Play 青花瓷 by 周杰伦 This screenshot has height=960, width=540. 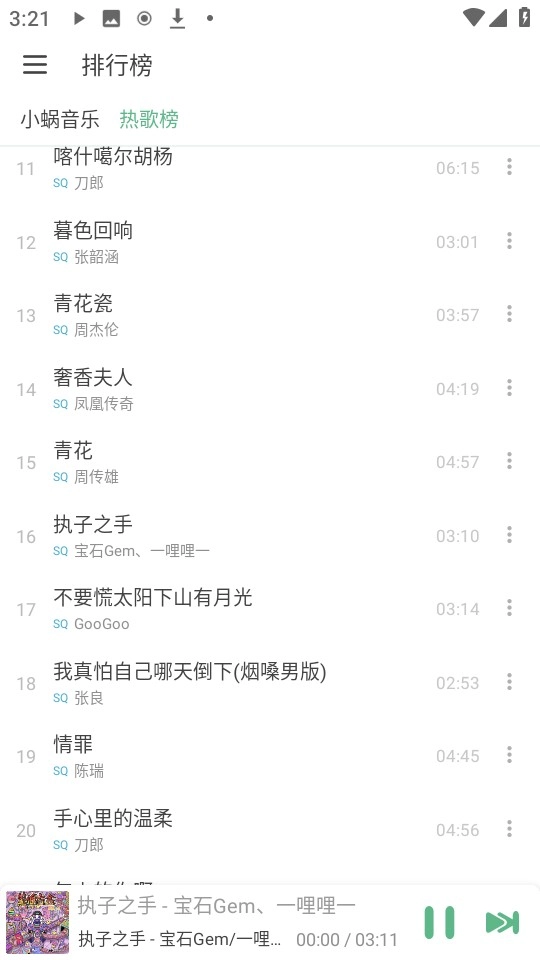click(270, 315)
